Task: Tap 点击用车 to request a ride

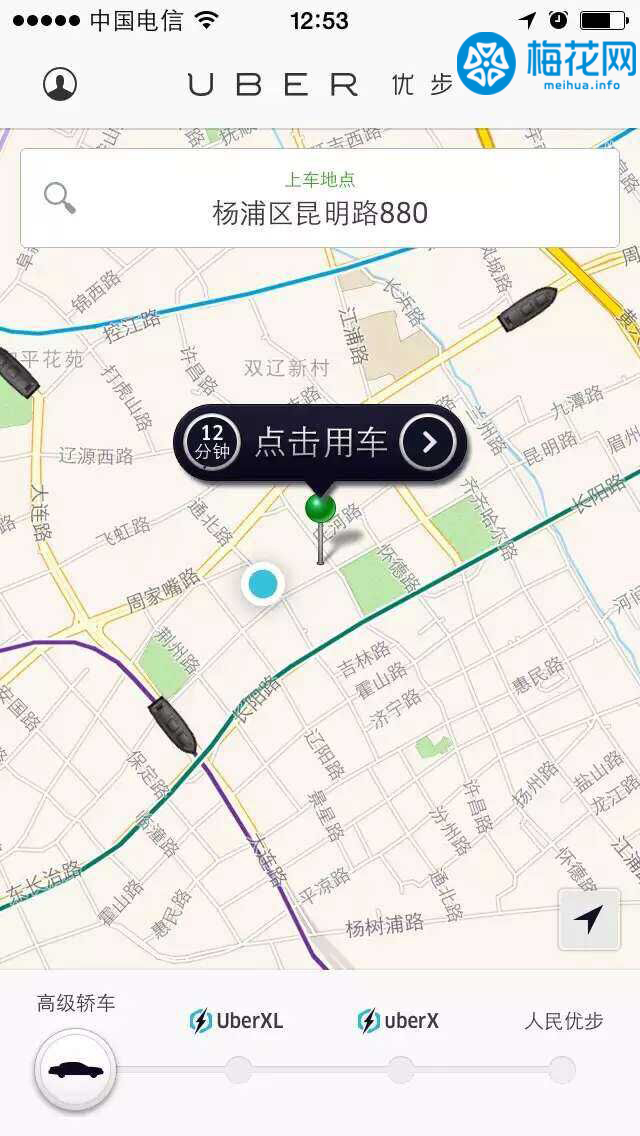Action: (x=320, y=442)
